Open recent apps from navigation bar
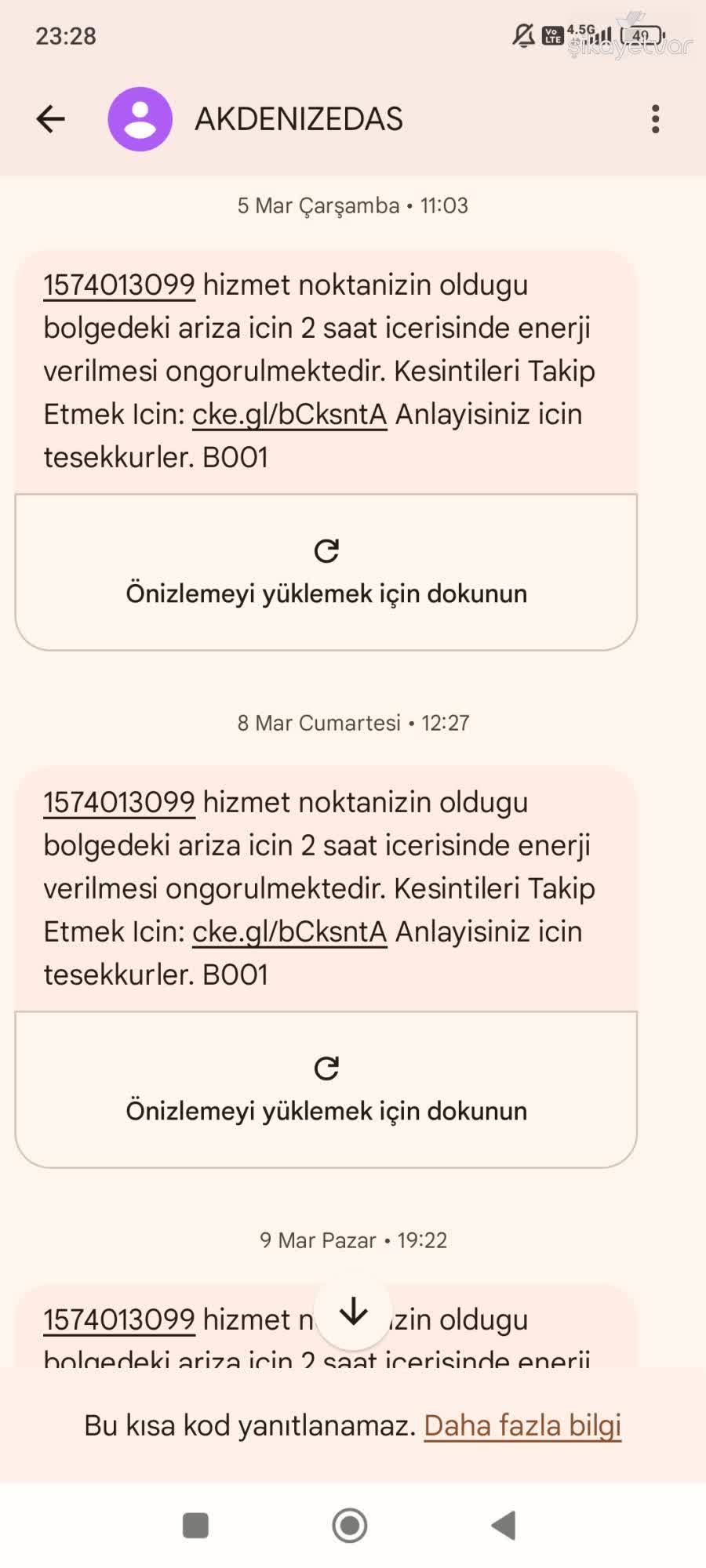 195,1526
